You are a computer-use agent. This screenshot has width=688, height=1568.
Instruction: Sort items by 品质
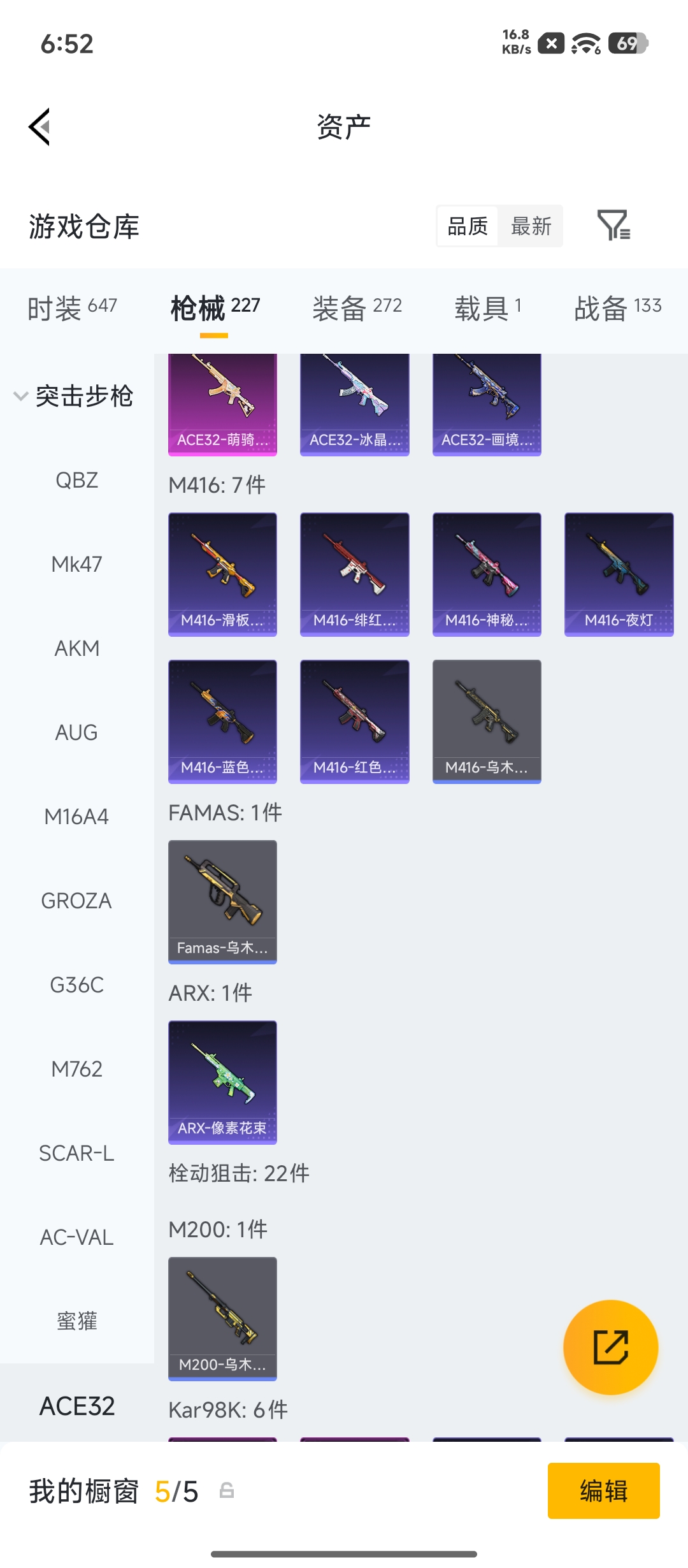click(x=468, y=226)
